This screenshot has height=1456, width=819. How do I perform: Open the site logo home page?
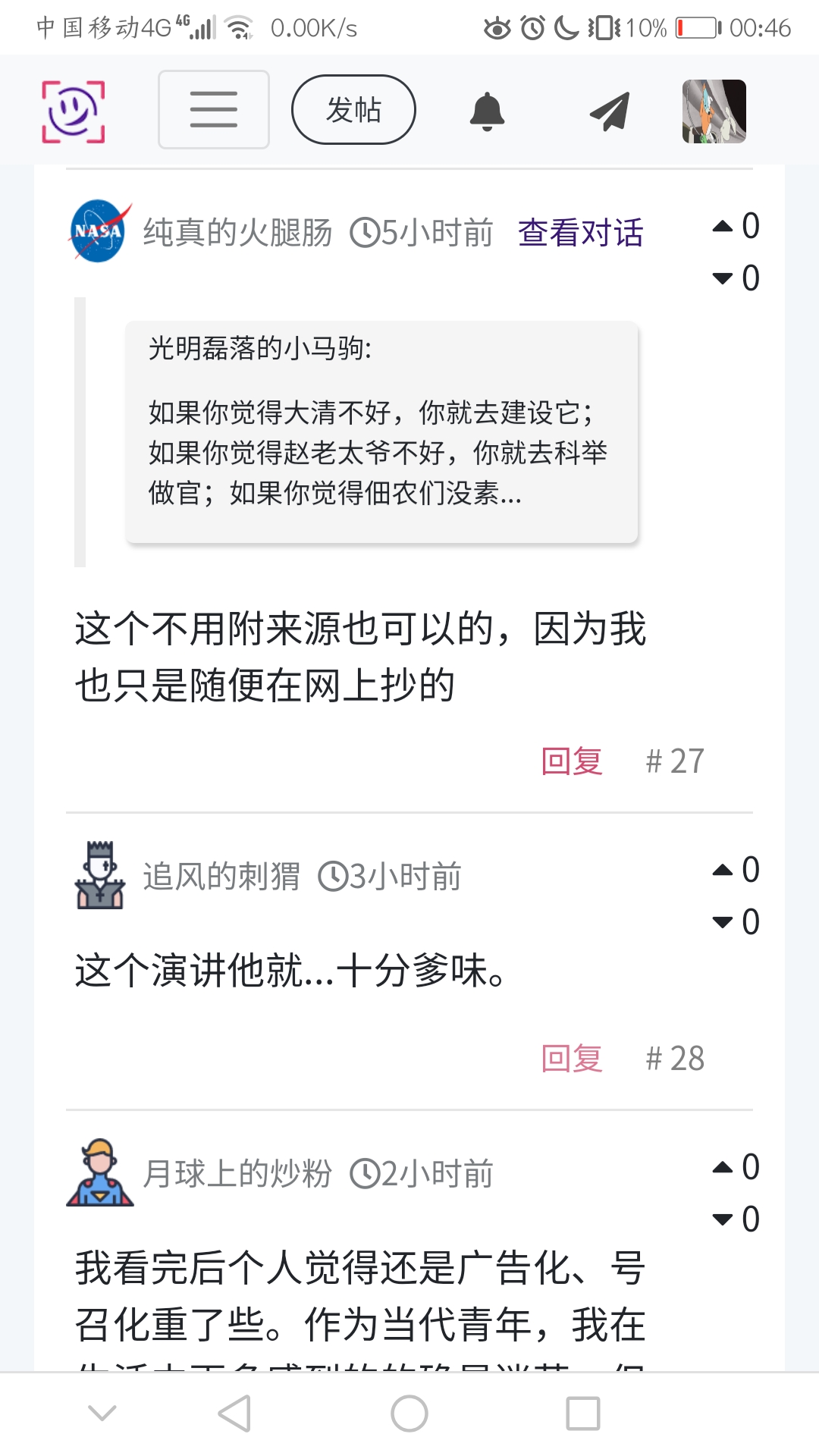[x=73, y=111]
